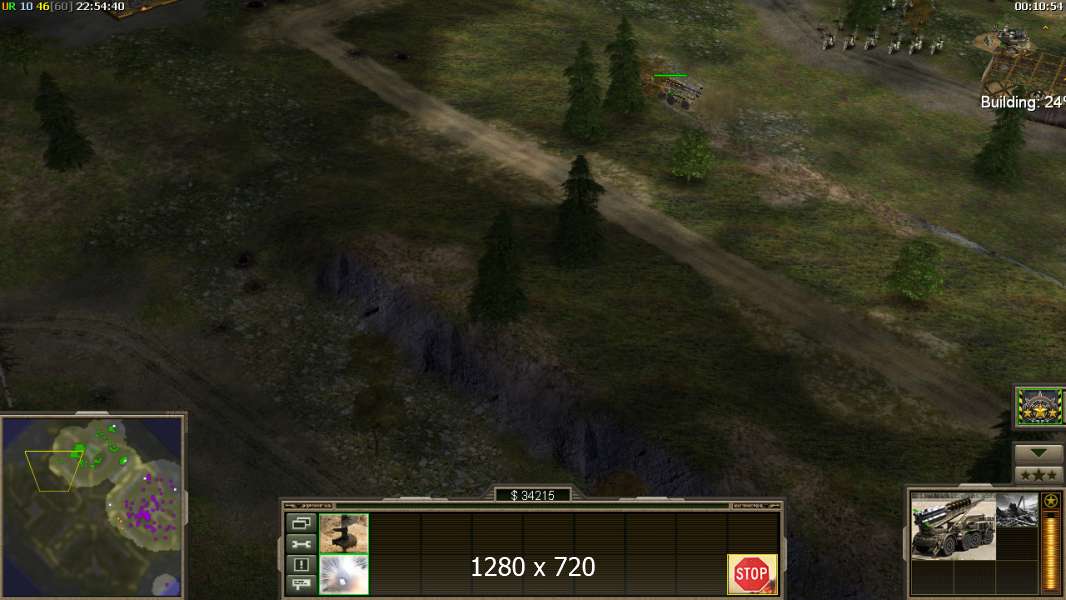The image size is (1066, 600).
Task: Hit the red STOP command button
Action: click(x=751, y=574)
